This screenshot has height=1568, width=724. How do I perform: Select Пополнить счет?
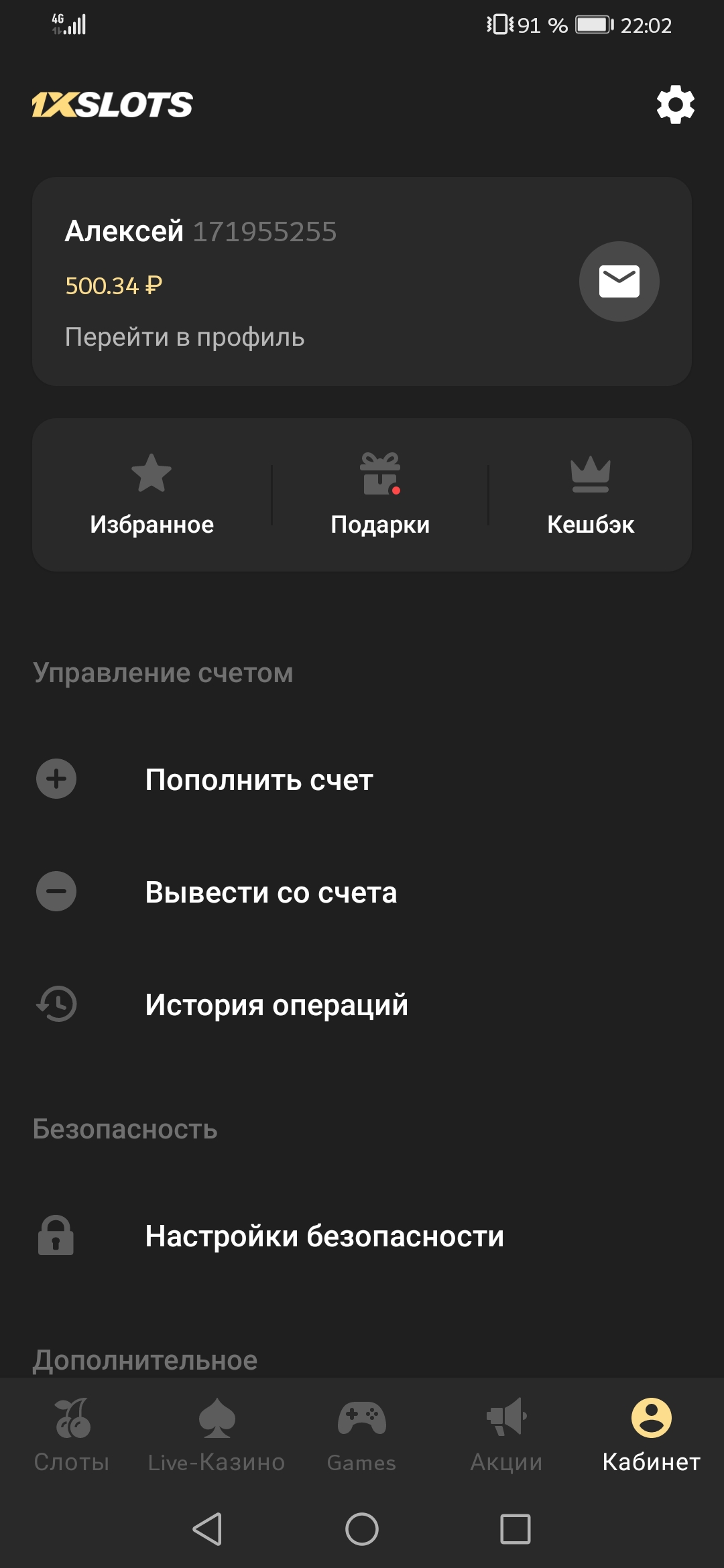click(x=259, y=779)
